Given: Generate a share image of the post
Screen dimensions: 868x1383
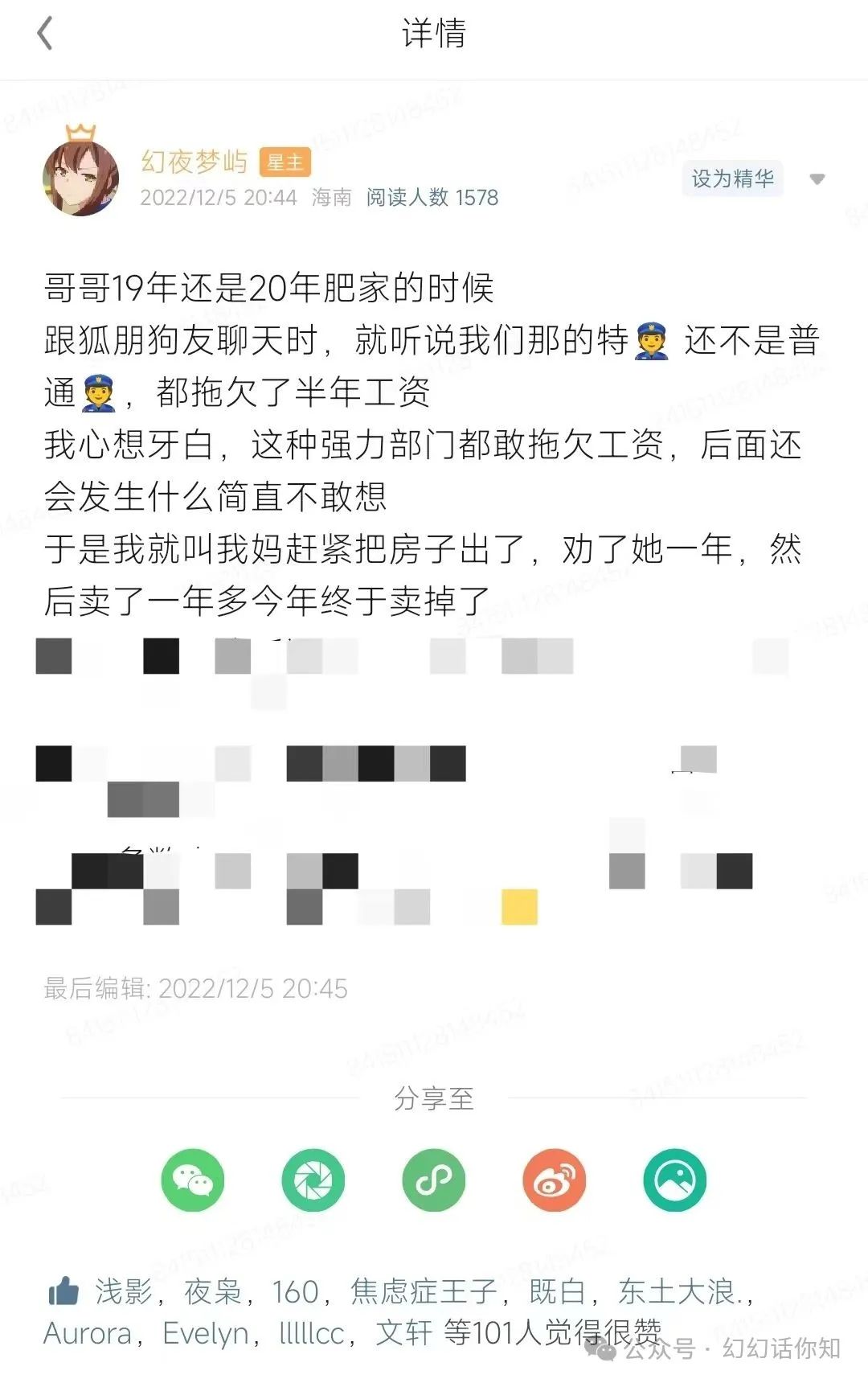Looking at the screenshot, I should click(675, 1180).
